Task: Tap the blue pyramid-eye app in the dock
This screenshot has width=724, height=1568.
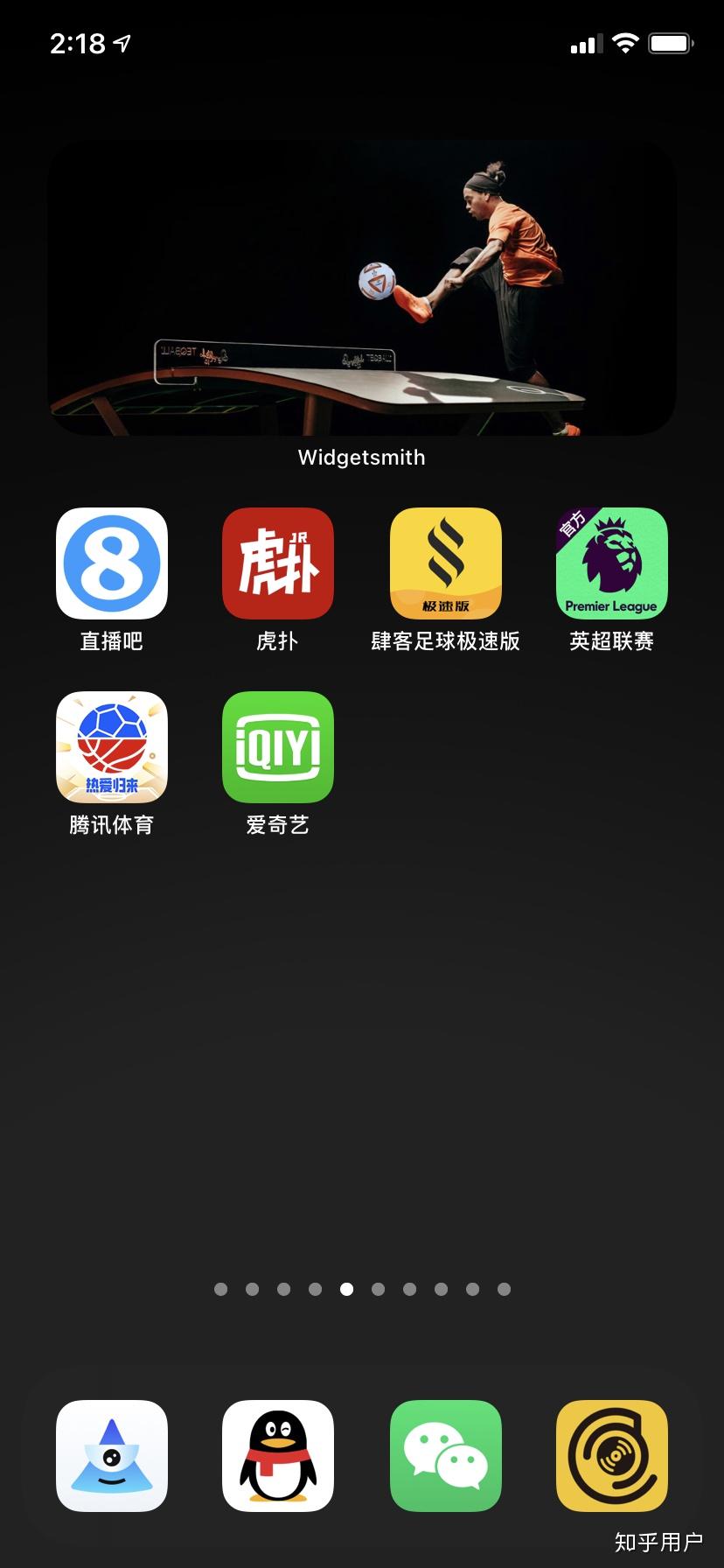Action: click(111, 1455)
